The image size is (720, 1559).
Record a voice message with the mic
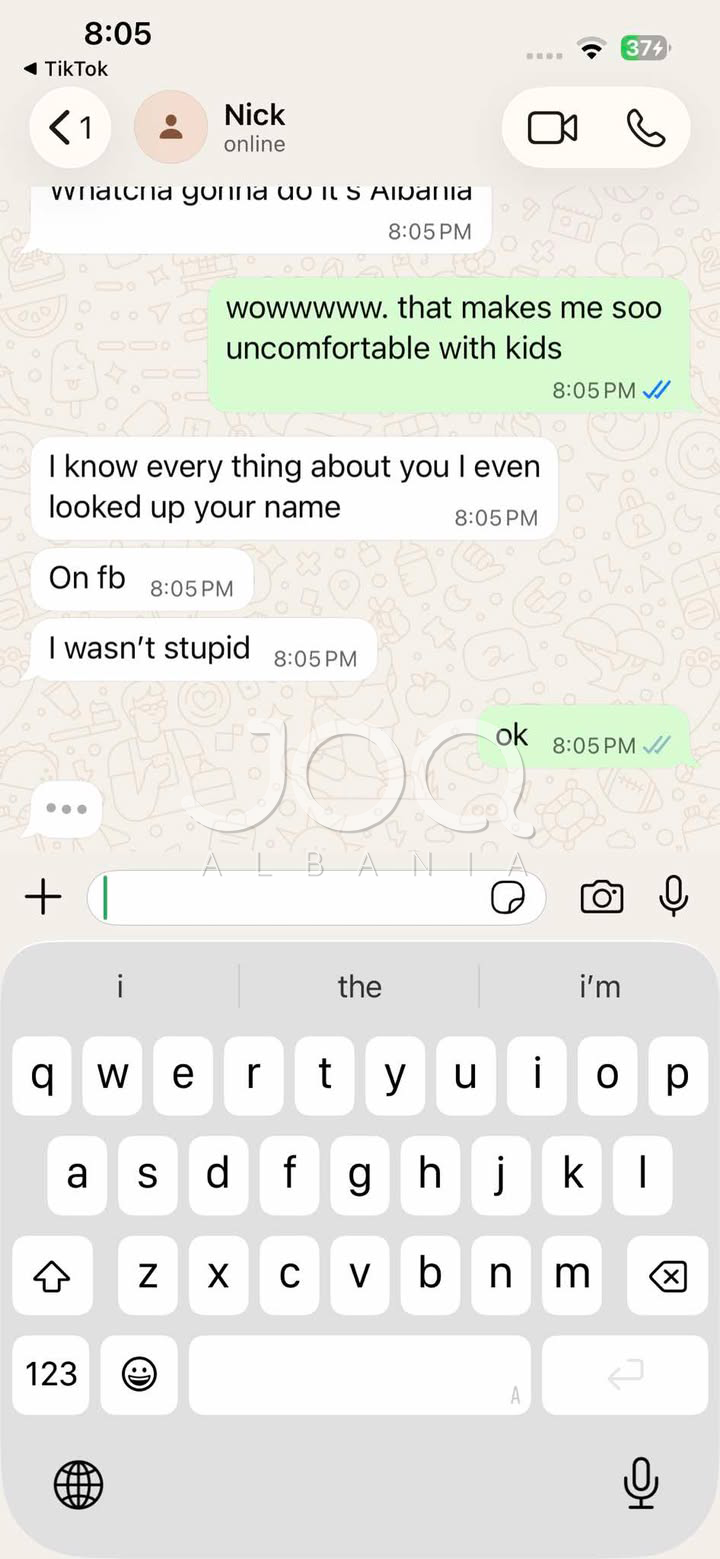point(673,896)
